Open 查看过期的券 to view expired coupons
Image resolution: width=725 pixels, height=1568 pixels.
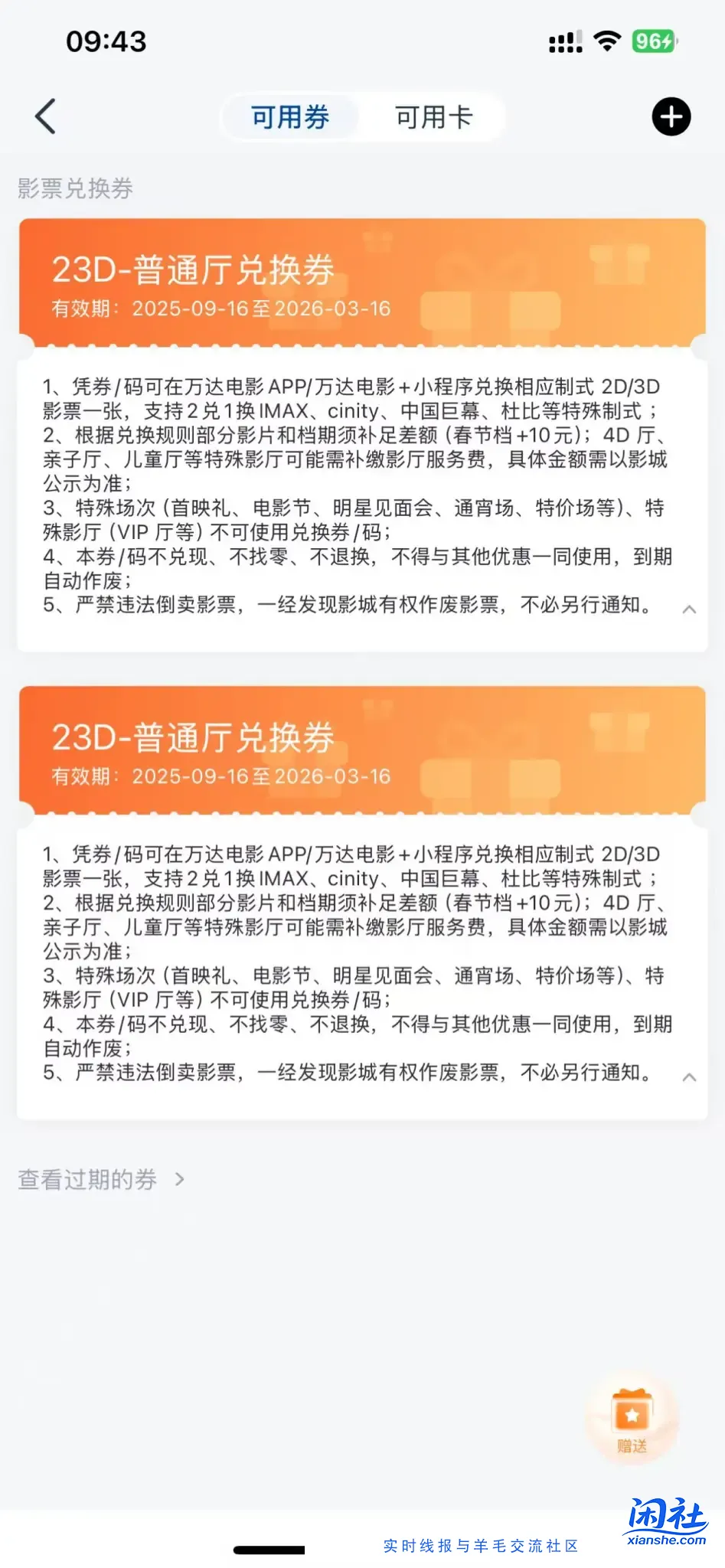pos(101,1179)
